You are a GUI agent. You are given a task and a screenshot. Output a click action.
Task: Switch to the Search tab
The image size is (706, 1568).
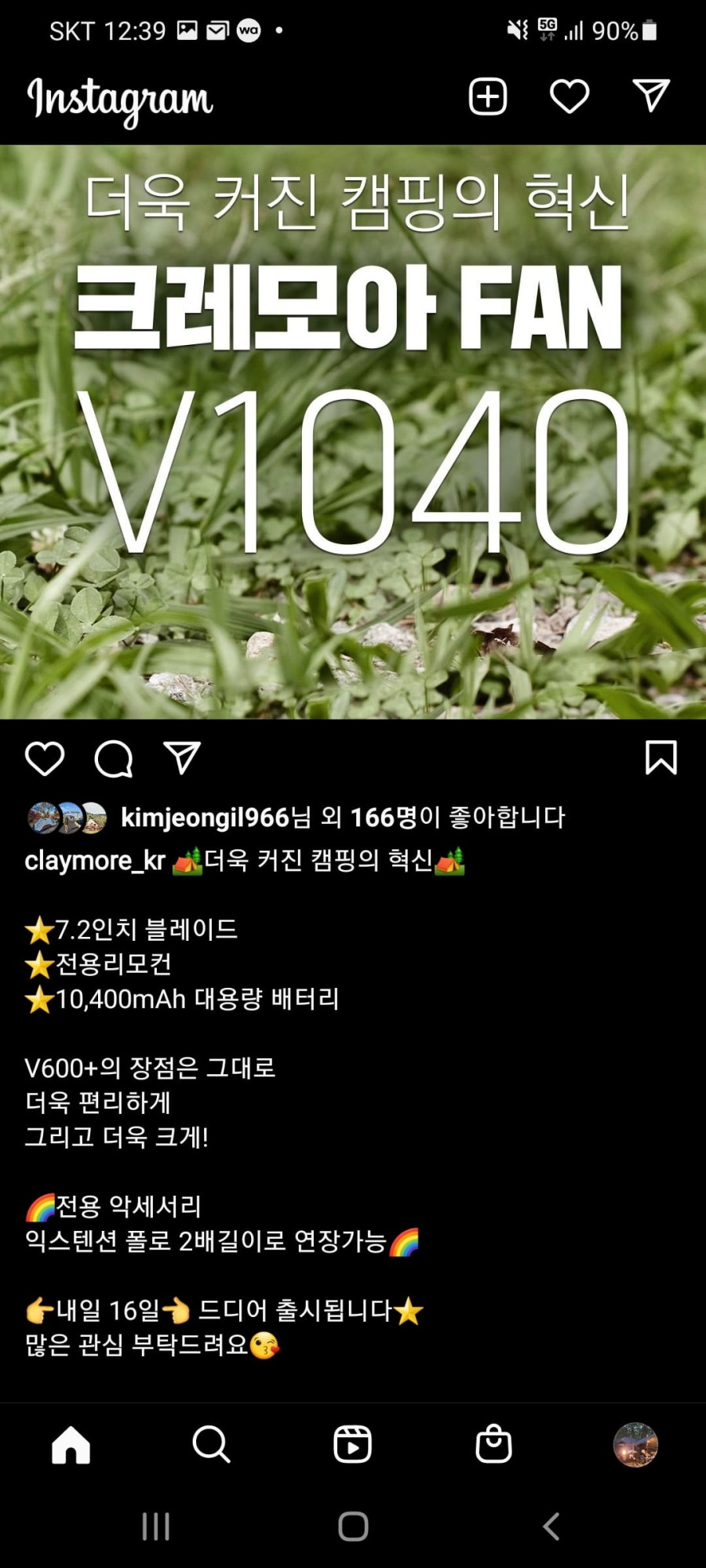(x=211, y=1444)
